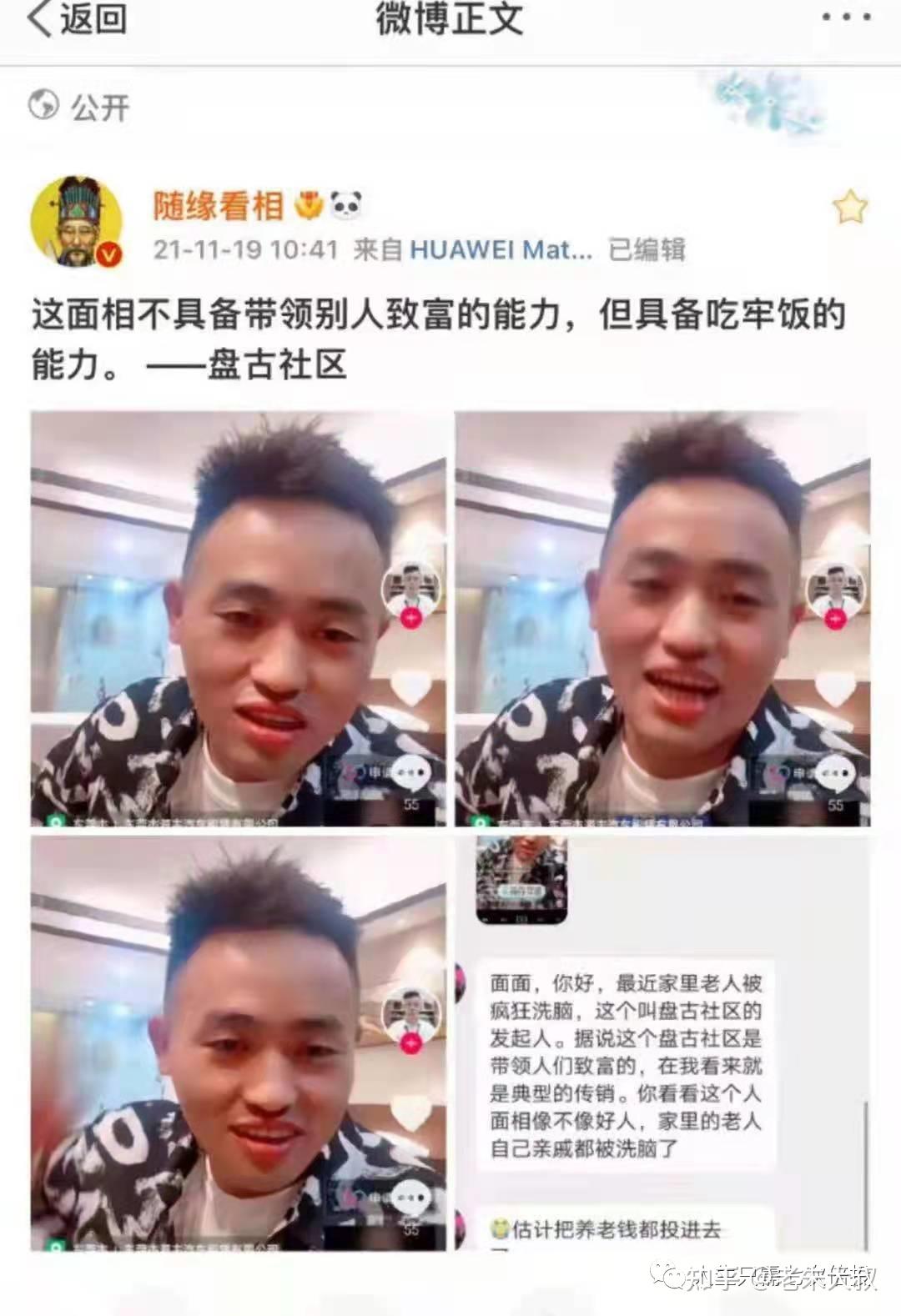Open the three-dot overflow menu

tap(845, 18)
